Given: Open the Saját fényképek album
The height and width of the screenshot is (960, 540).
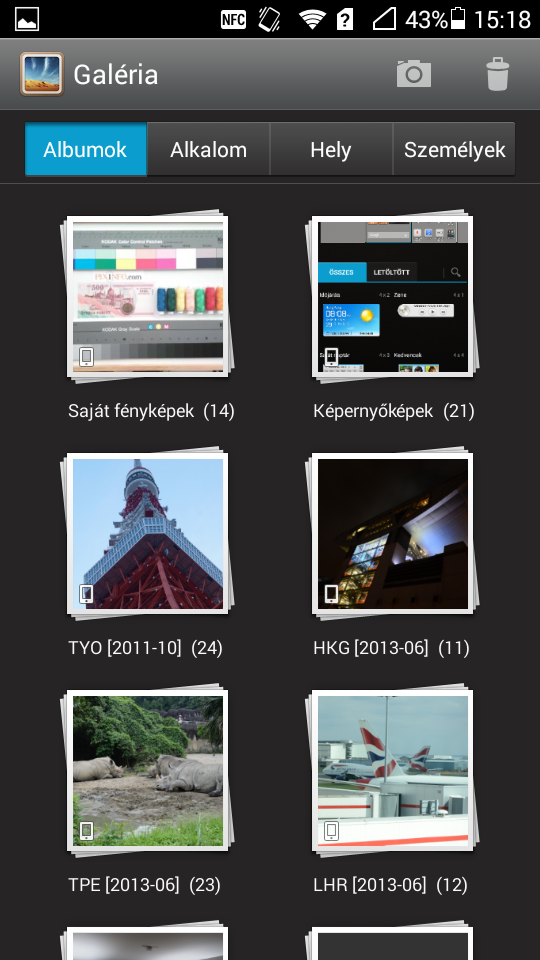Looking at the screenshot, I should (x=148, y=297).
